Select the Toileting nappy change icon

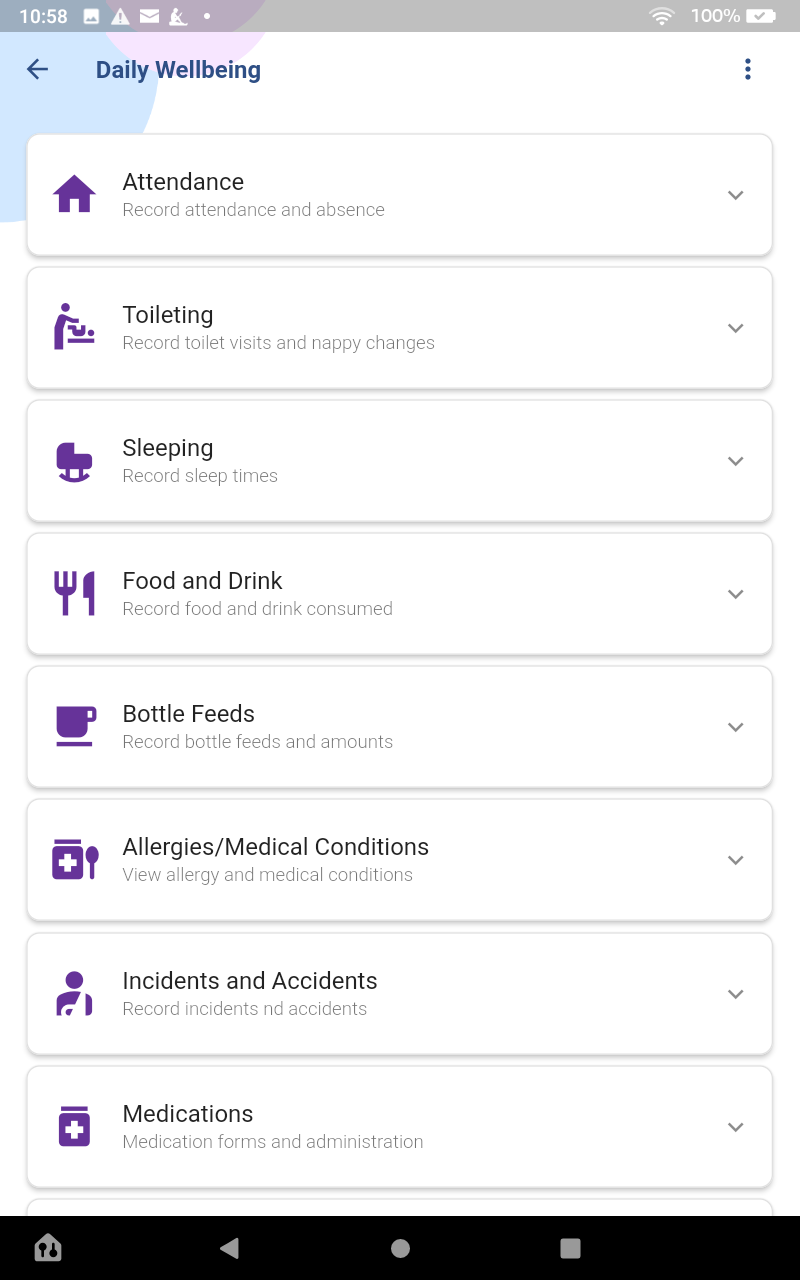pos(75,327)
